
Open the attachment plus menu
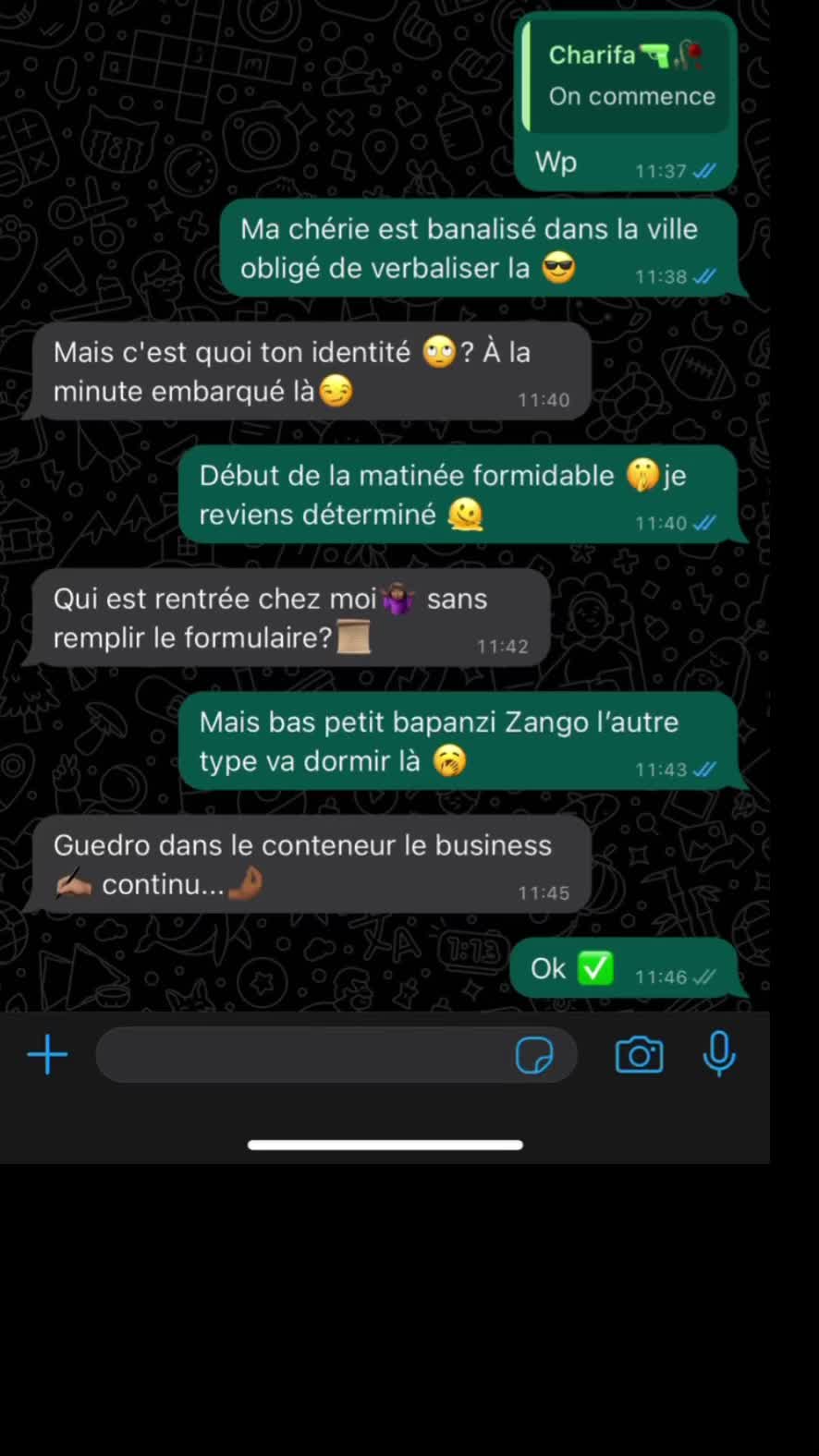coord(47,1054)
